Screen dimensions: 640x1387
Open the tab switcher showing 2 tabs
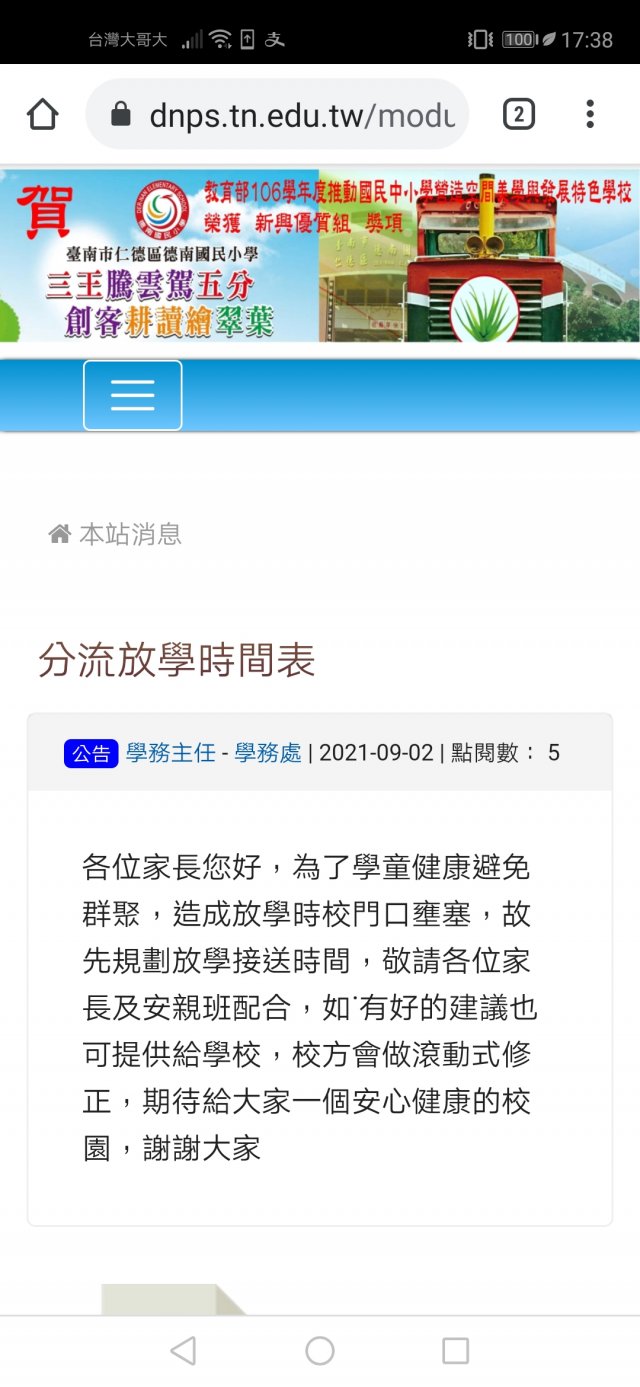tap(518, 115)
